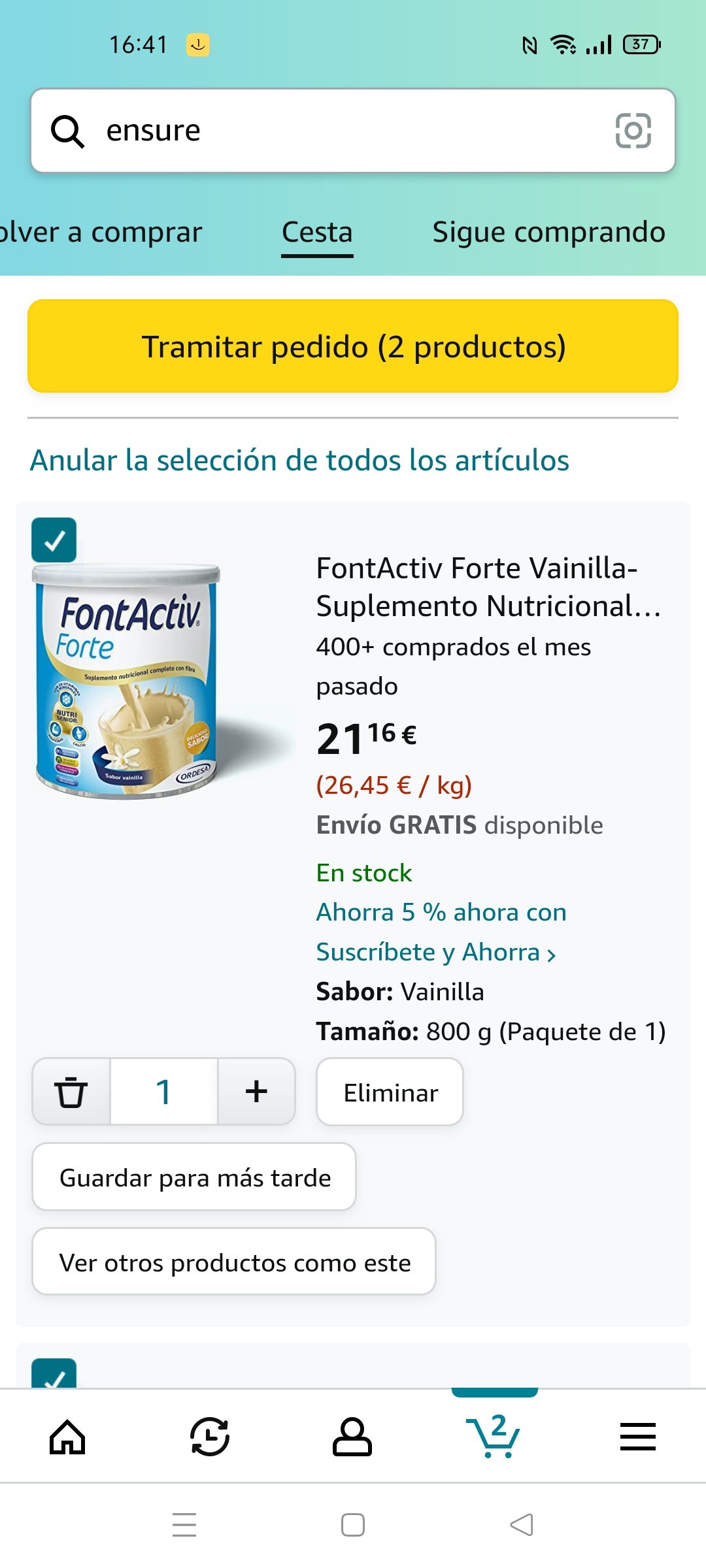Viewport: 706px width, 1568px height.
Task: Increase the quantity with the plus button
Action: 256,1092
